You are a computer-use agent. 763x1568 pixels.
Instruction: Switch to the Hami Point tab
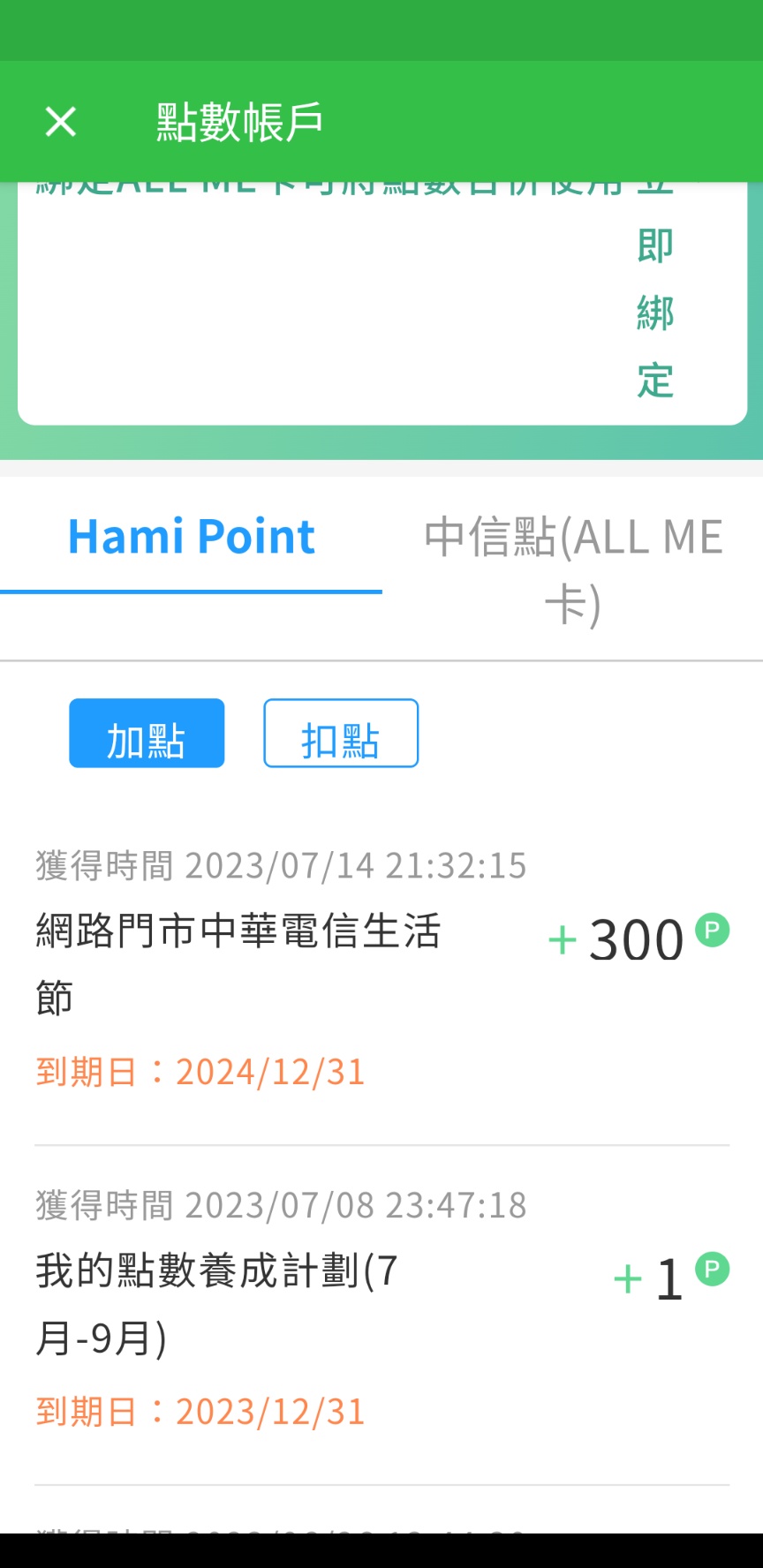click(192, 538)
